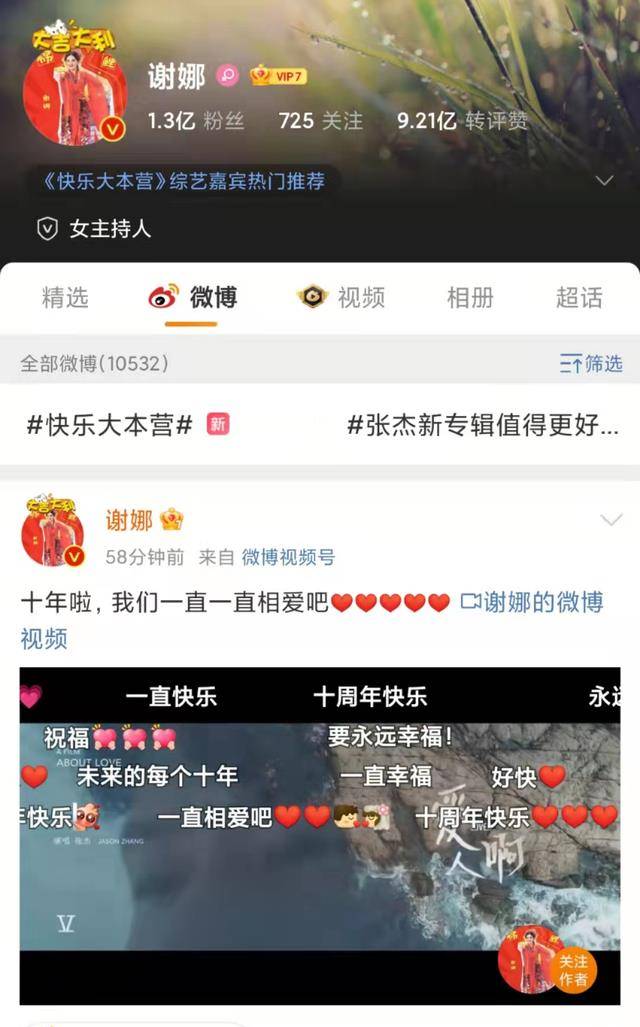Go to the 超话 tab
This screenshot has width=640, height=1027.
click(x=579, y=297)
